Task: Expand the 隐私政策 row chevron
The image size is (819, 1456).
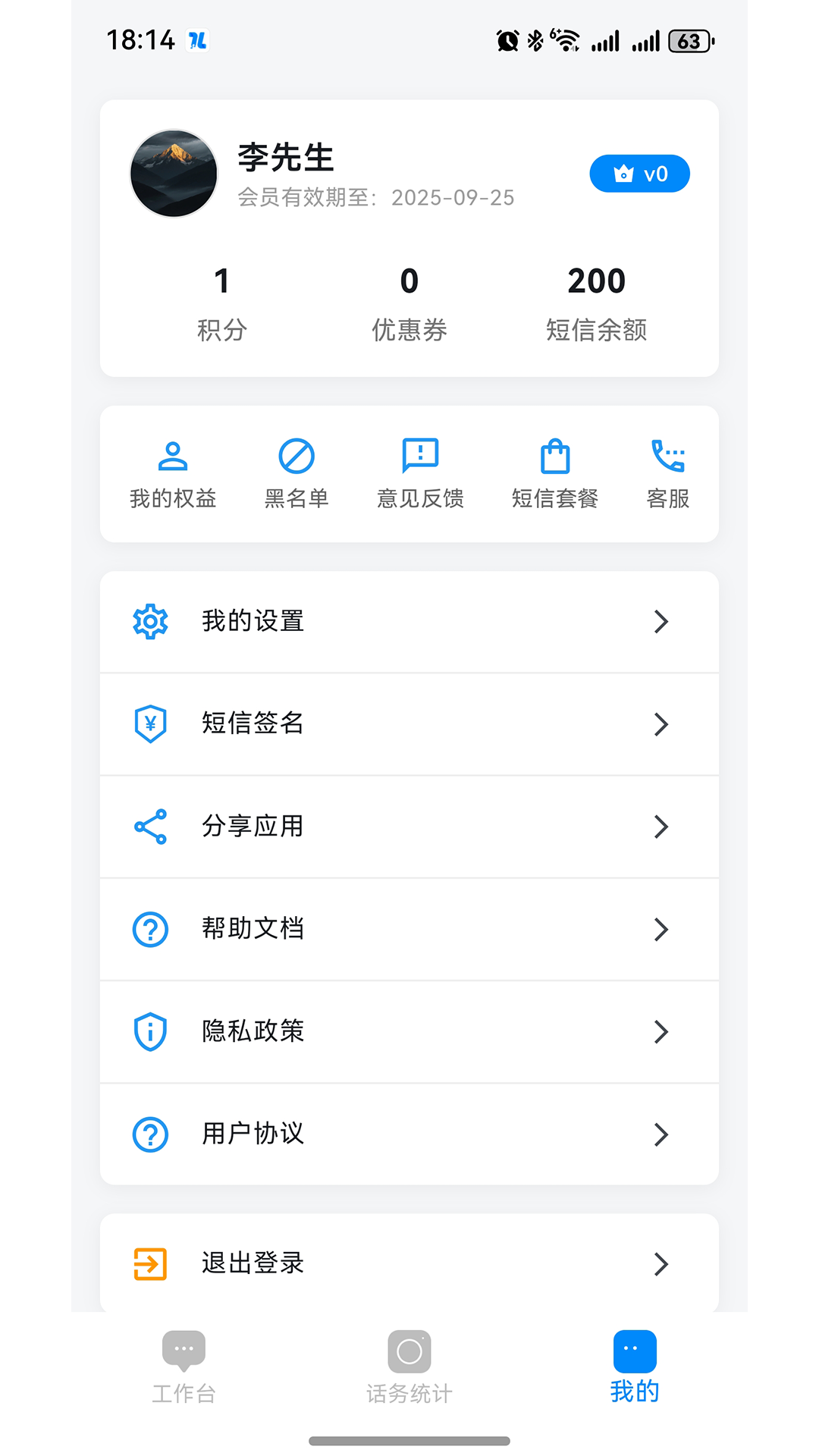Action: 661,1031
